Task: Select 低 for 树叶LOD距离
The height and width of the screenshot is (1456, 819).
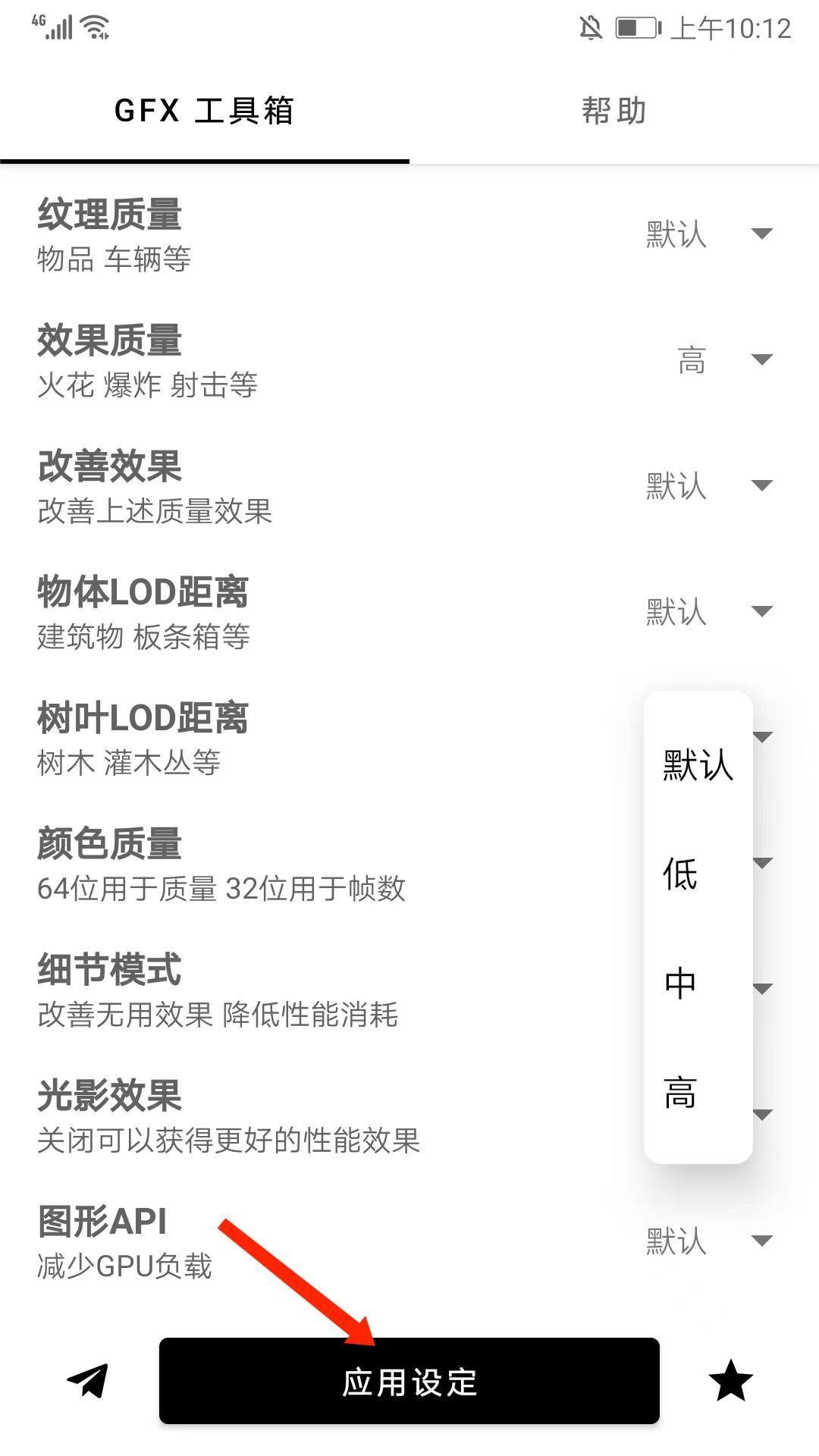Action: (x=680, y=876)
